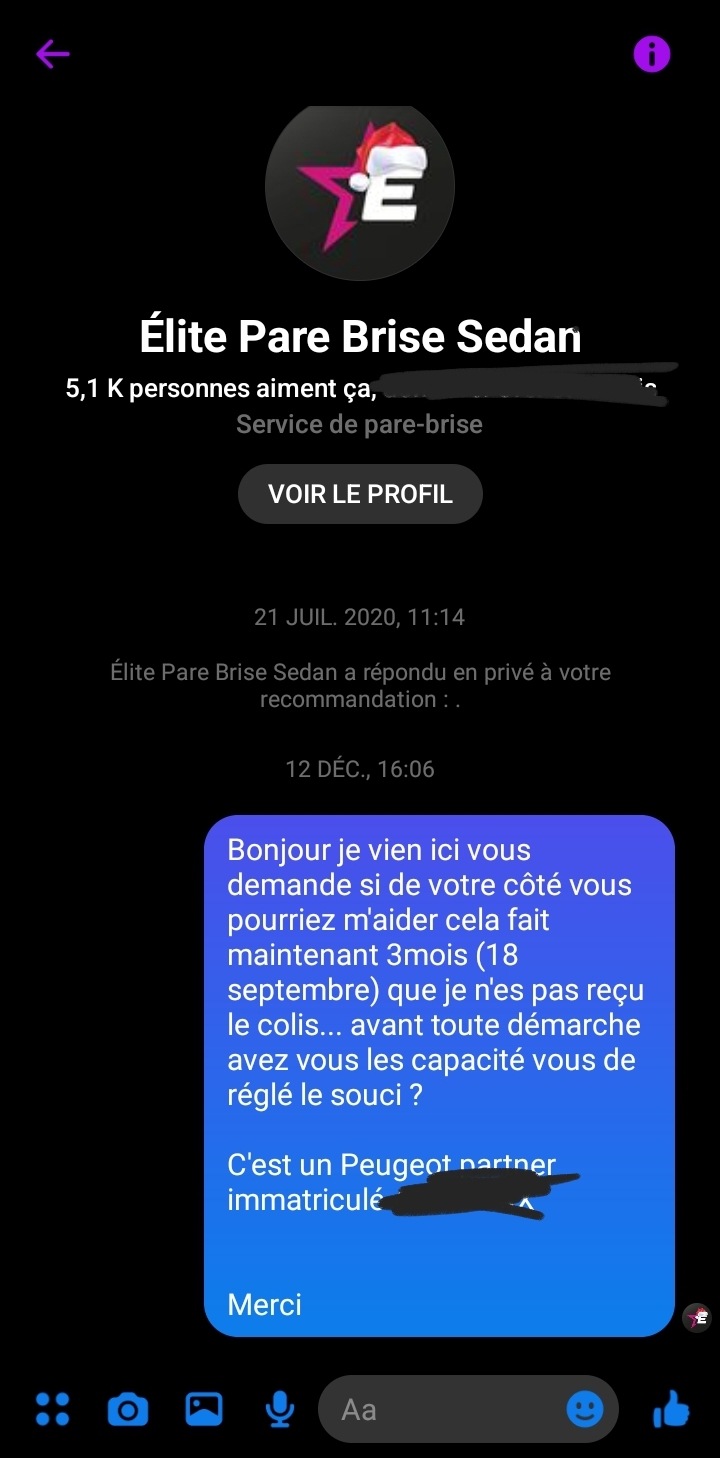
Task: Open more options with the four-dot icon
Action: [x=52, y=1410]
